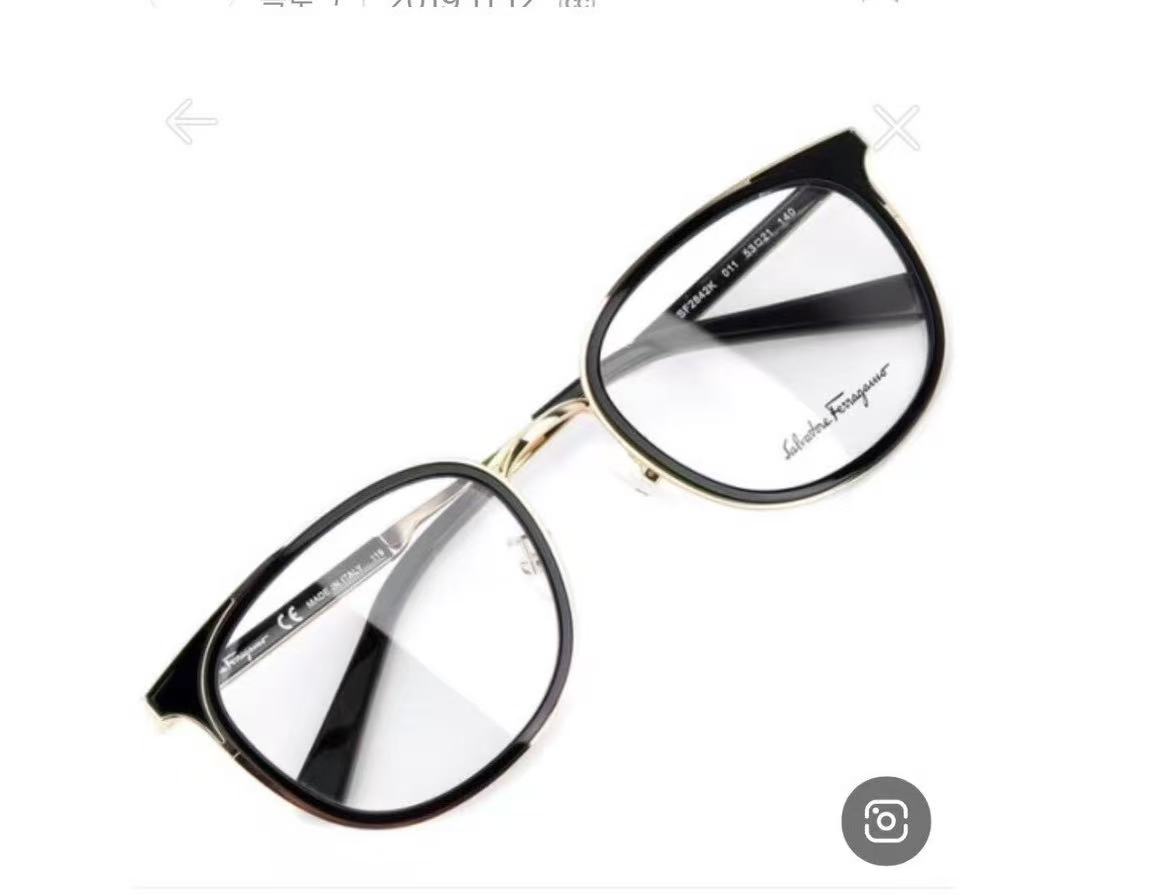The width and height of the screenshot is (1173, 895).
Task: Search by image with the lens button
Action: point(886,821)
